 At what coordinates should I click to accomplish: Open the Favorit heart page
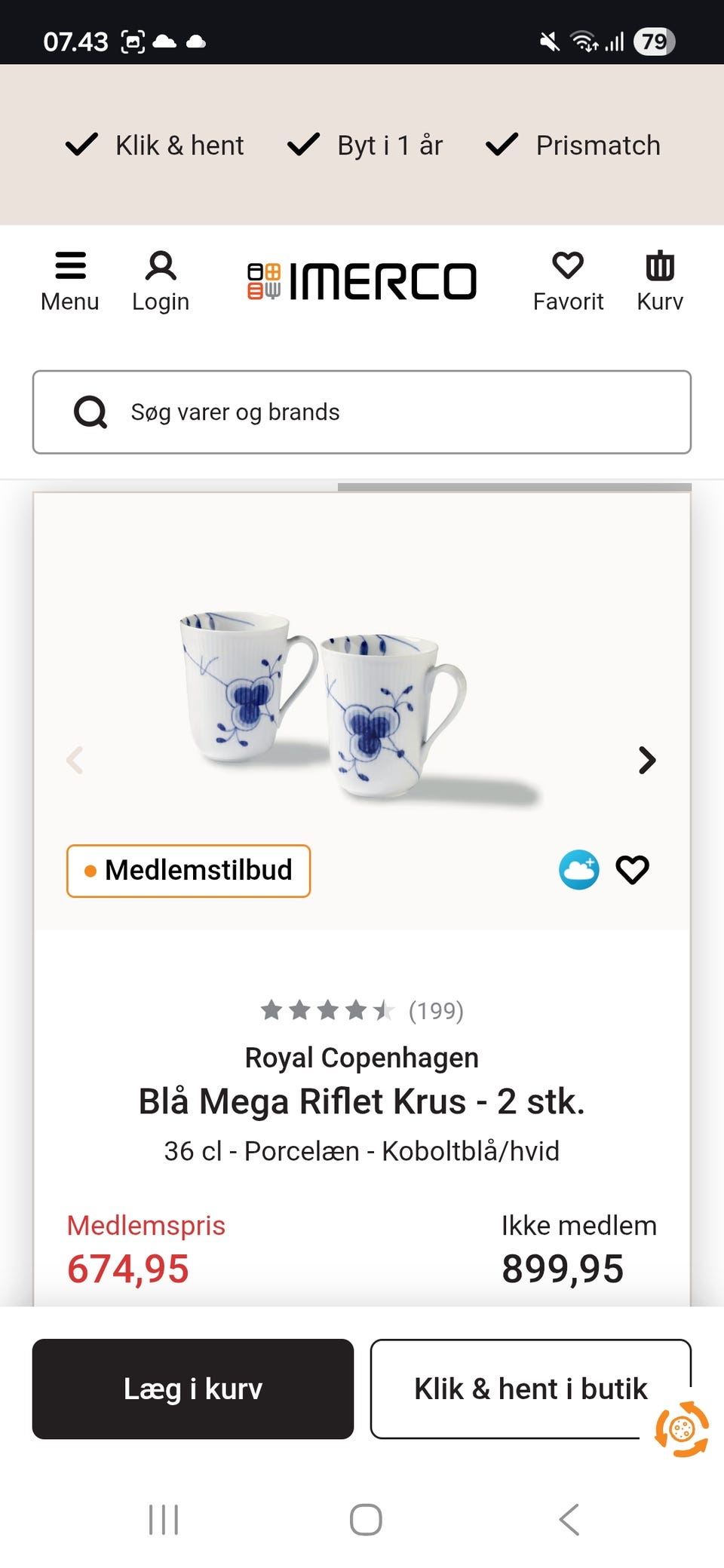tap(568, 279)
